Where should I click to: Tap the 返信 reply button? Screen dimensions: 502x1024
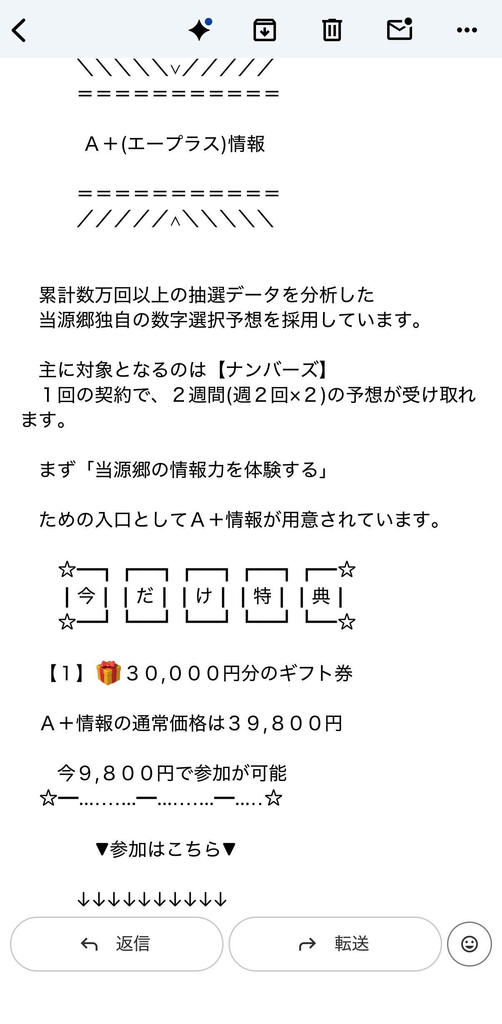point(117,944)
